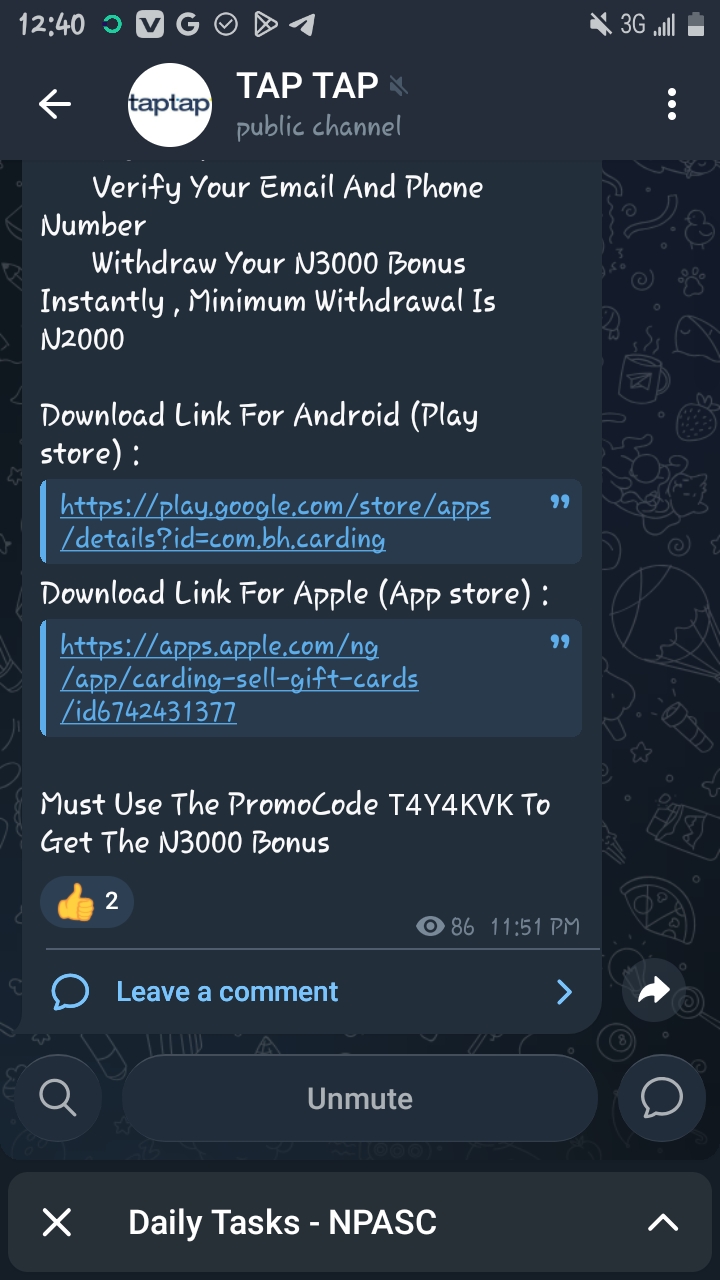Tap the thumbs up reaction

[x=87, y=902]
